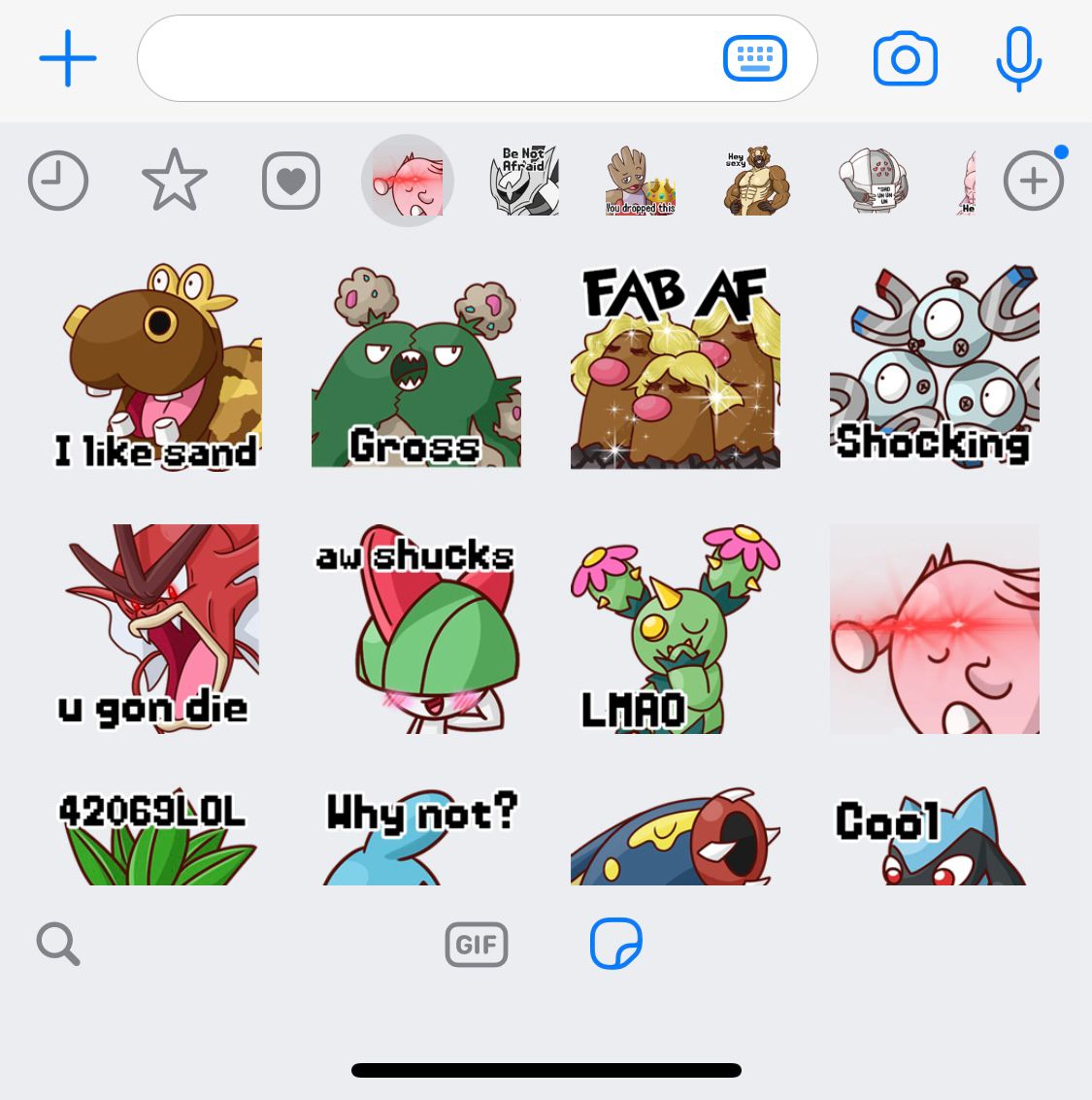The width and height of the screenshot is (1092, 1100).
Task: Search stickers with the magnifier
Action: tap(58, 944)
